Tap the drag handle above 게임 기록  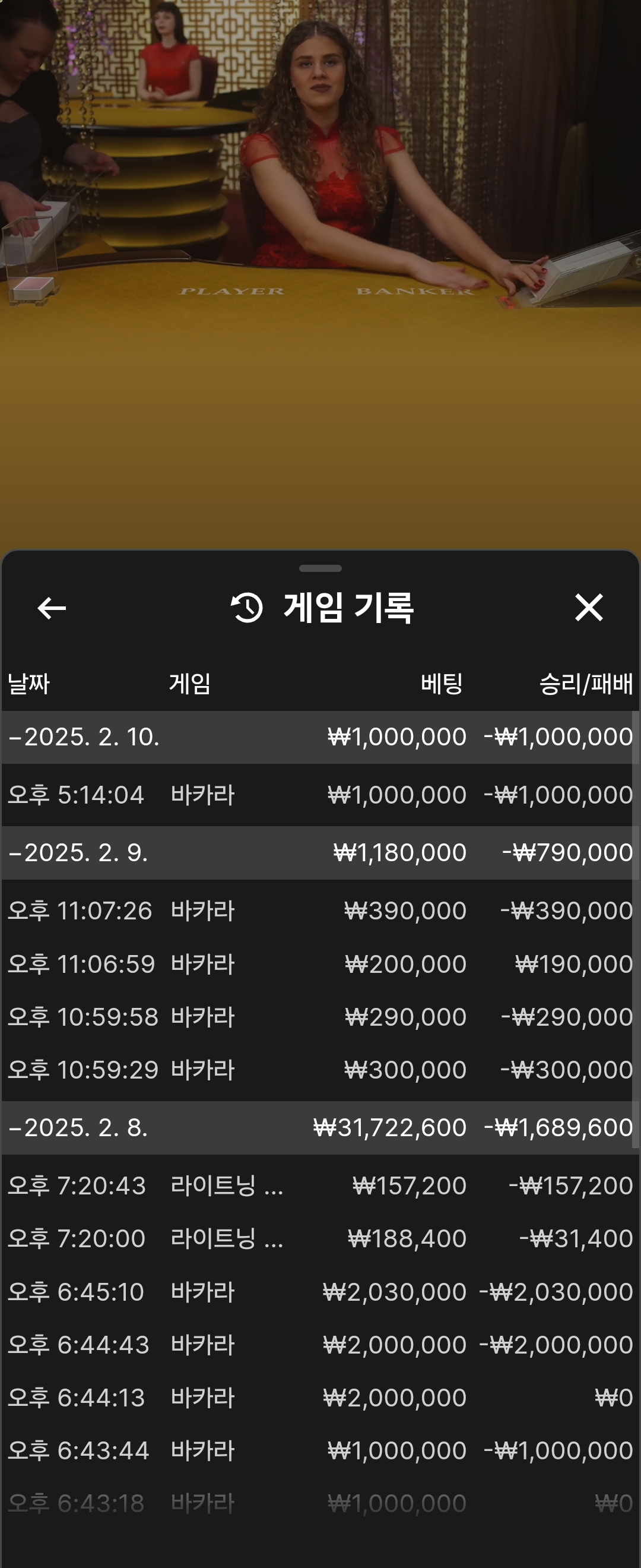320,568
